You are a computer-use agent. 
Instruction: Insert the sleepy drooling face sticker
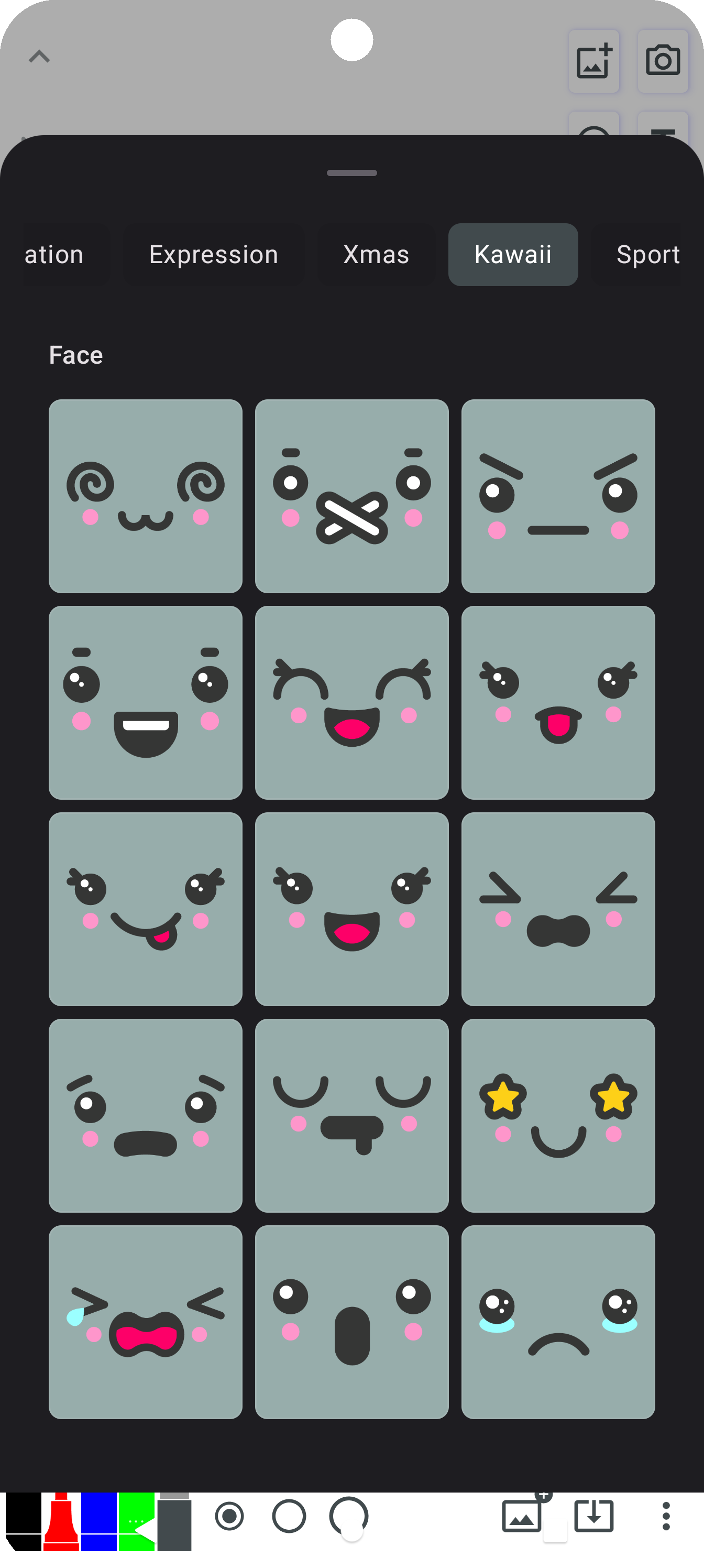pos(351,1115)
